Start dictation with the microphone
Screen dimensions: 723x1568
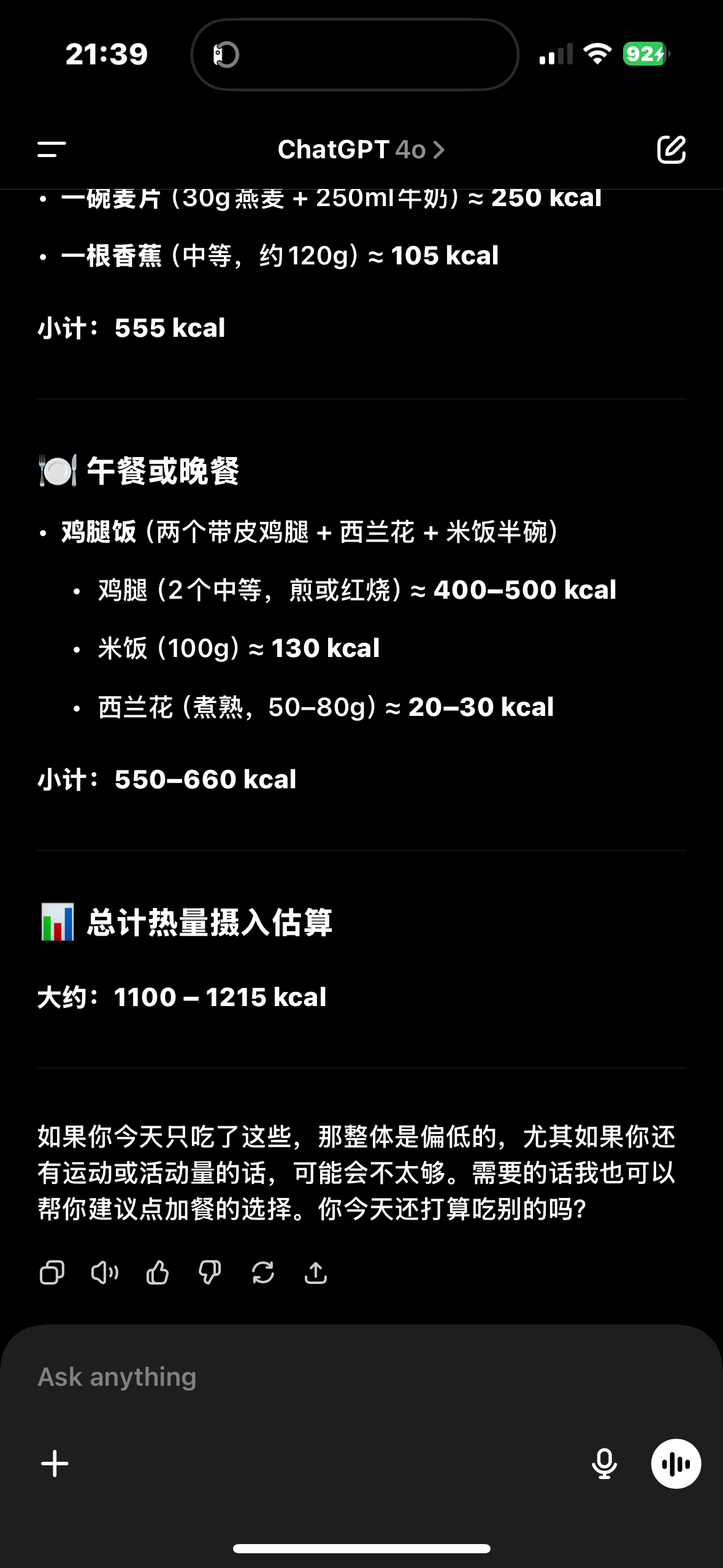click(604, 1464)
